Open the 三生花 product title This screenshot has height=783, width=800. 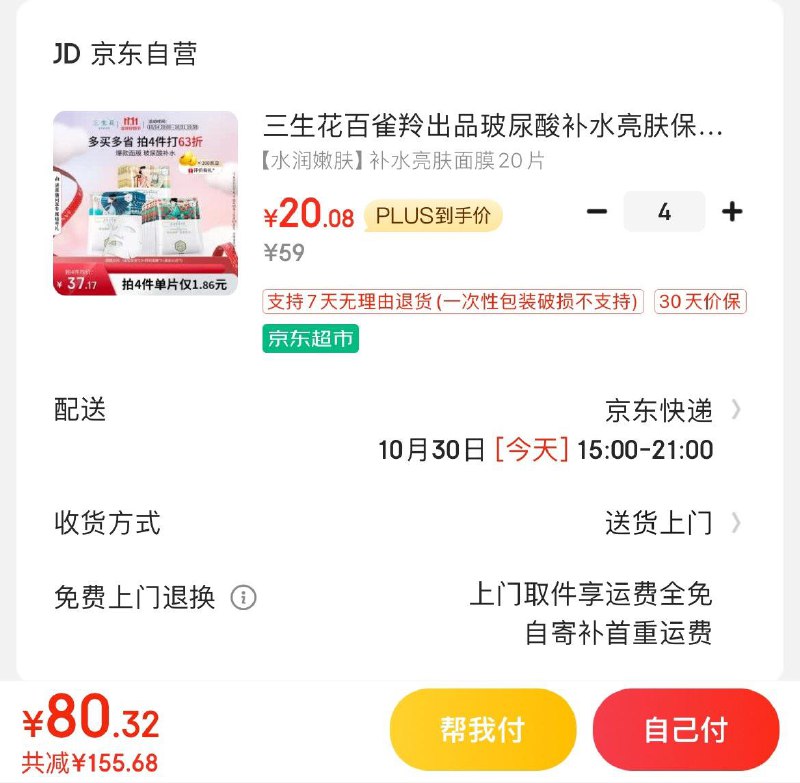point(492,127)
